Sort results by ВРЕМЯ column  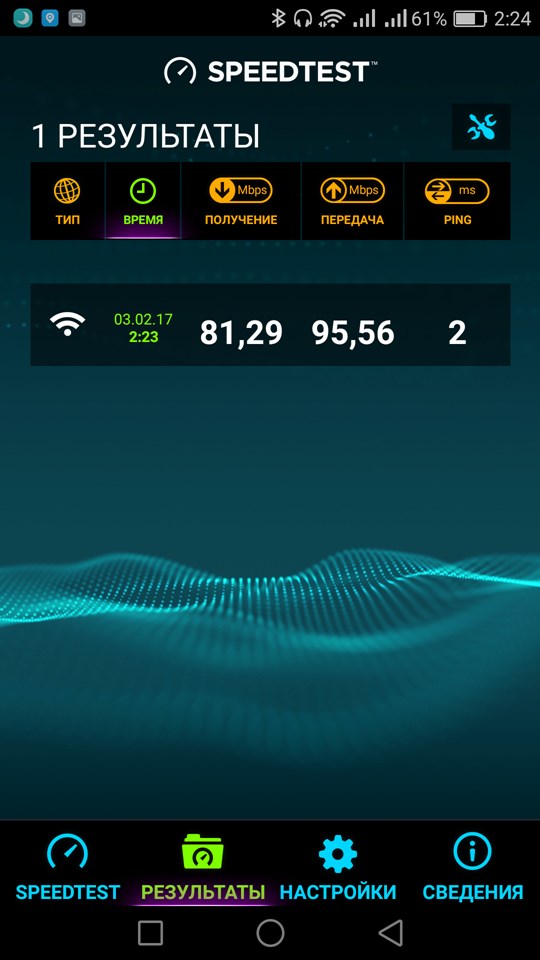(143, 201)
